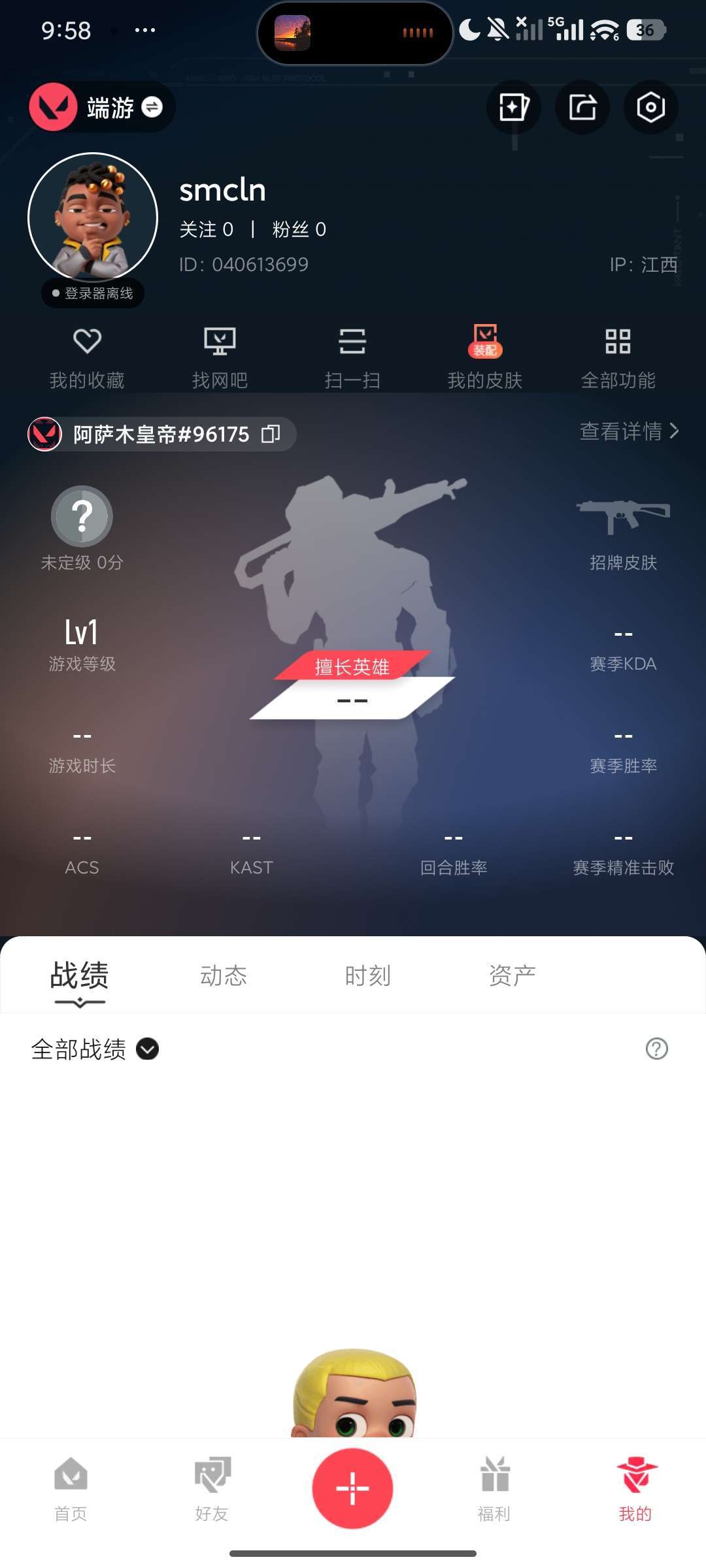The image size is (706, 1568).
Task: Switch to the 资产 tab
Action: 512,975
